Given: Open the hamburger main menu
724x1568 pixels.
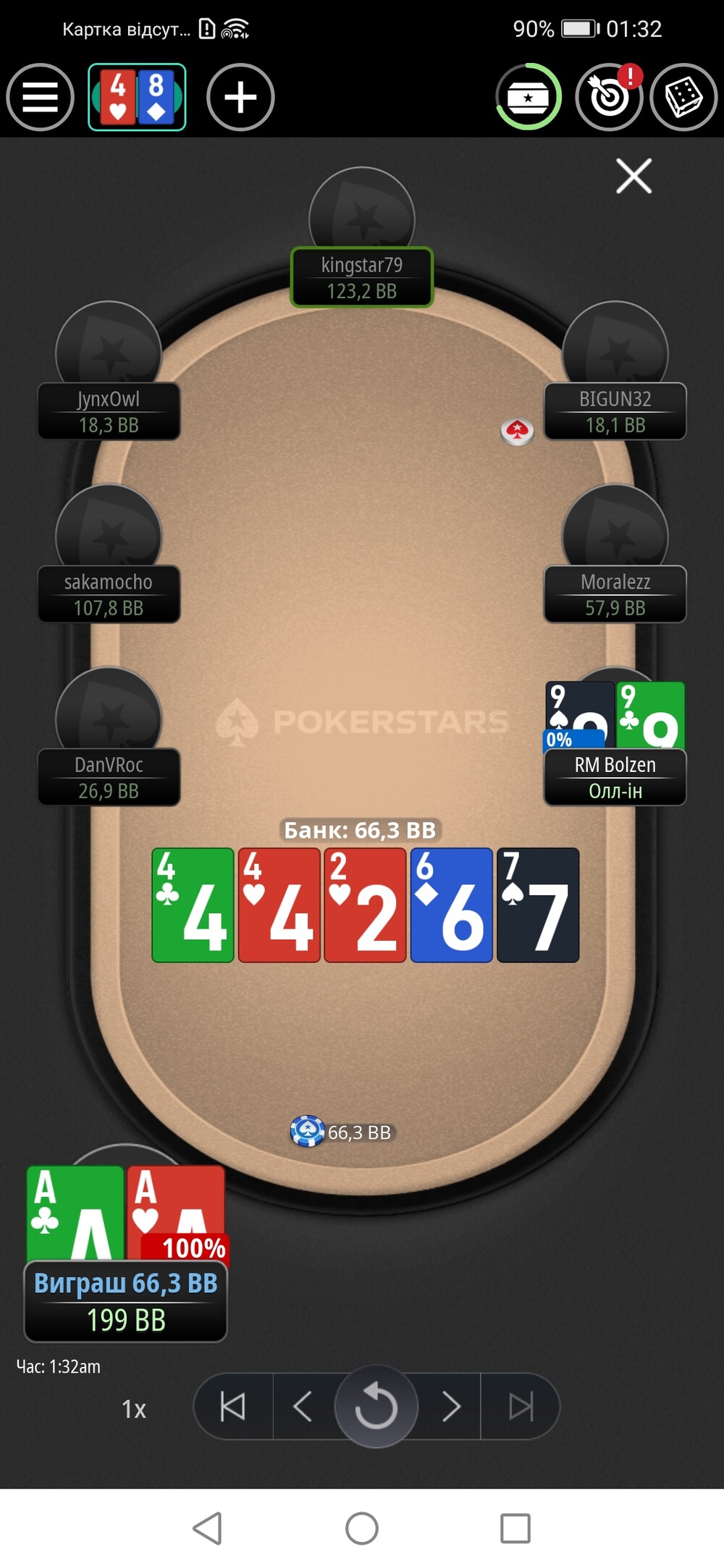Looking at the screenshot, I should click(x=41, y=97).
